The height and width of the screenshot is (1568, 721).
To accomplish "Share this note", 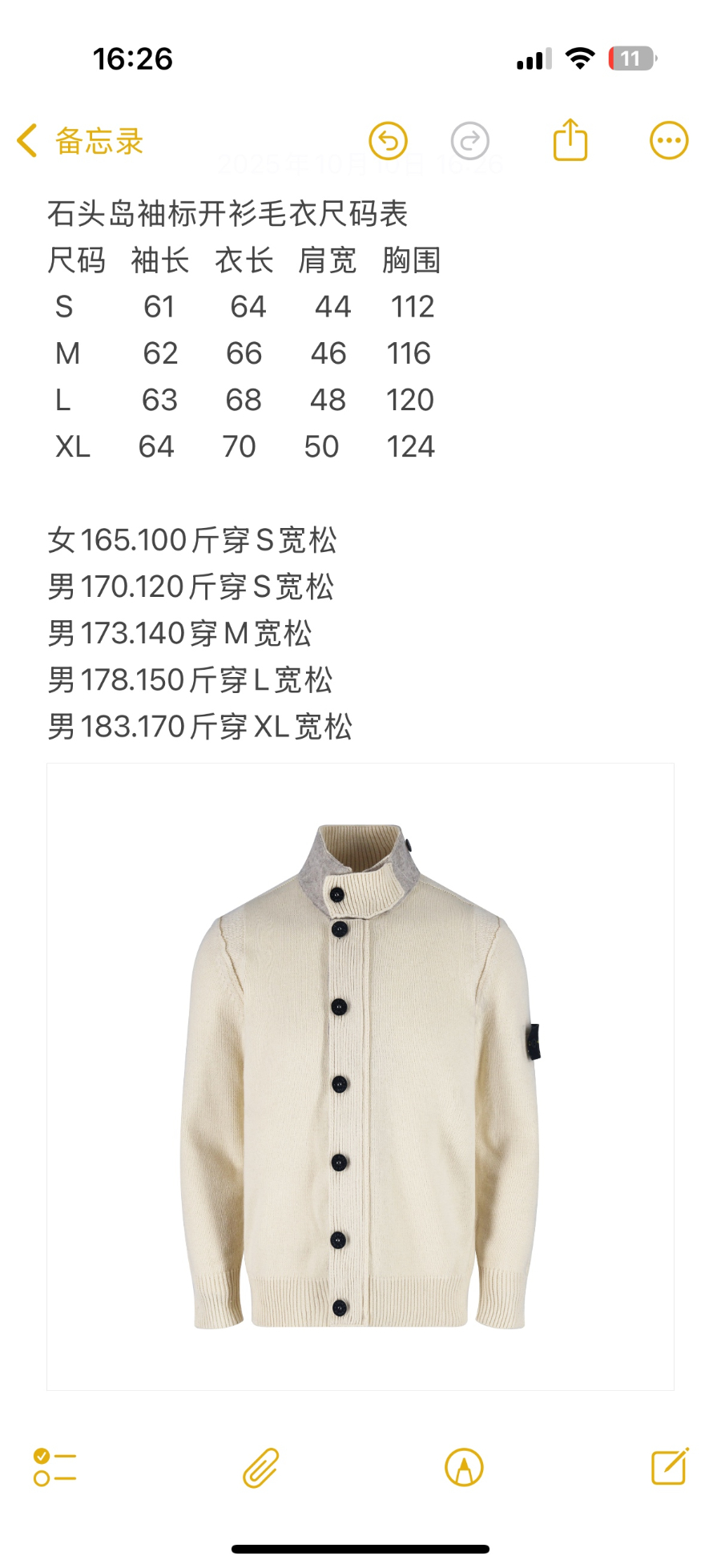I will click(x=570, y=140).
